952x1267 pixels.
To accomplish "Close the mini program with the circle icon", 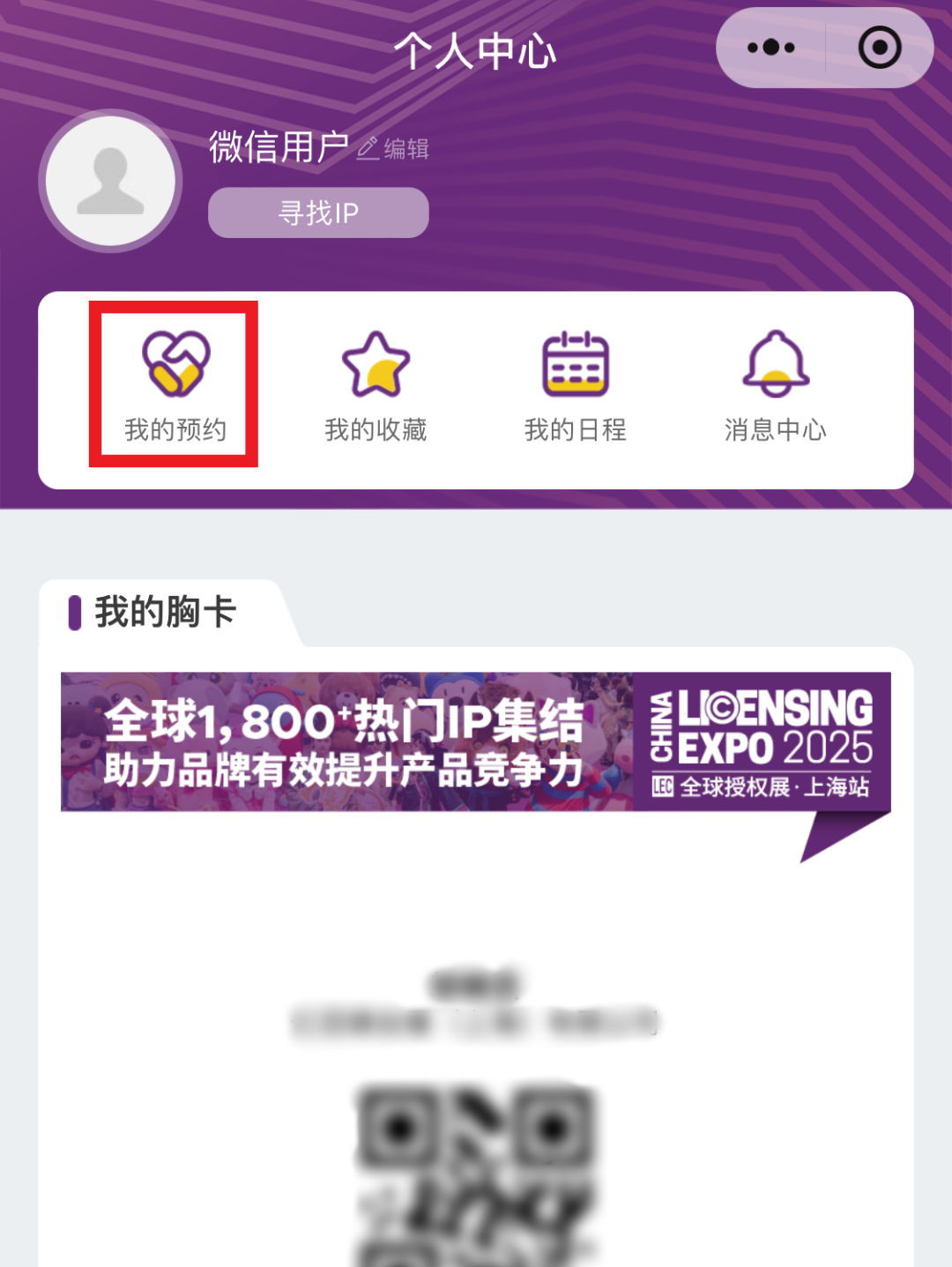I will coord(879,48).
